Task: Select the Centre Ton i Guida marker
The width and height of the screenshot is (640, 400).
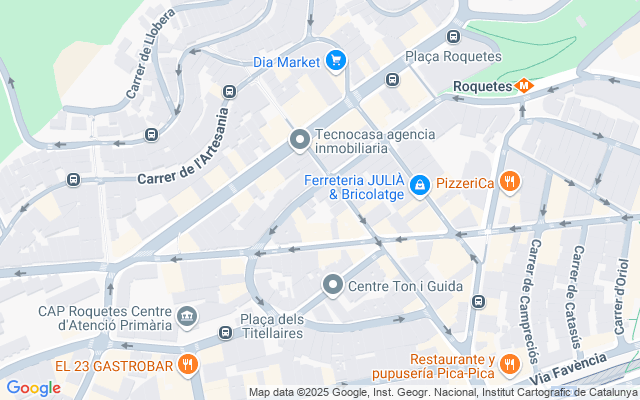Action: 333,285
